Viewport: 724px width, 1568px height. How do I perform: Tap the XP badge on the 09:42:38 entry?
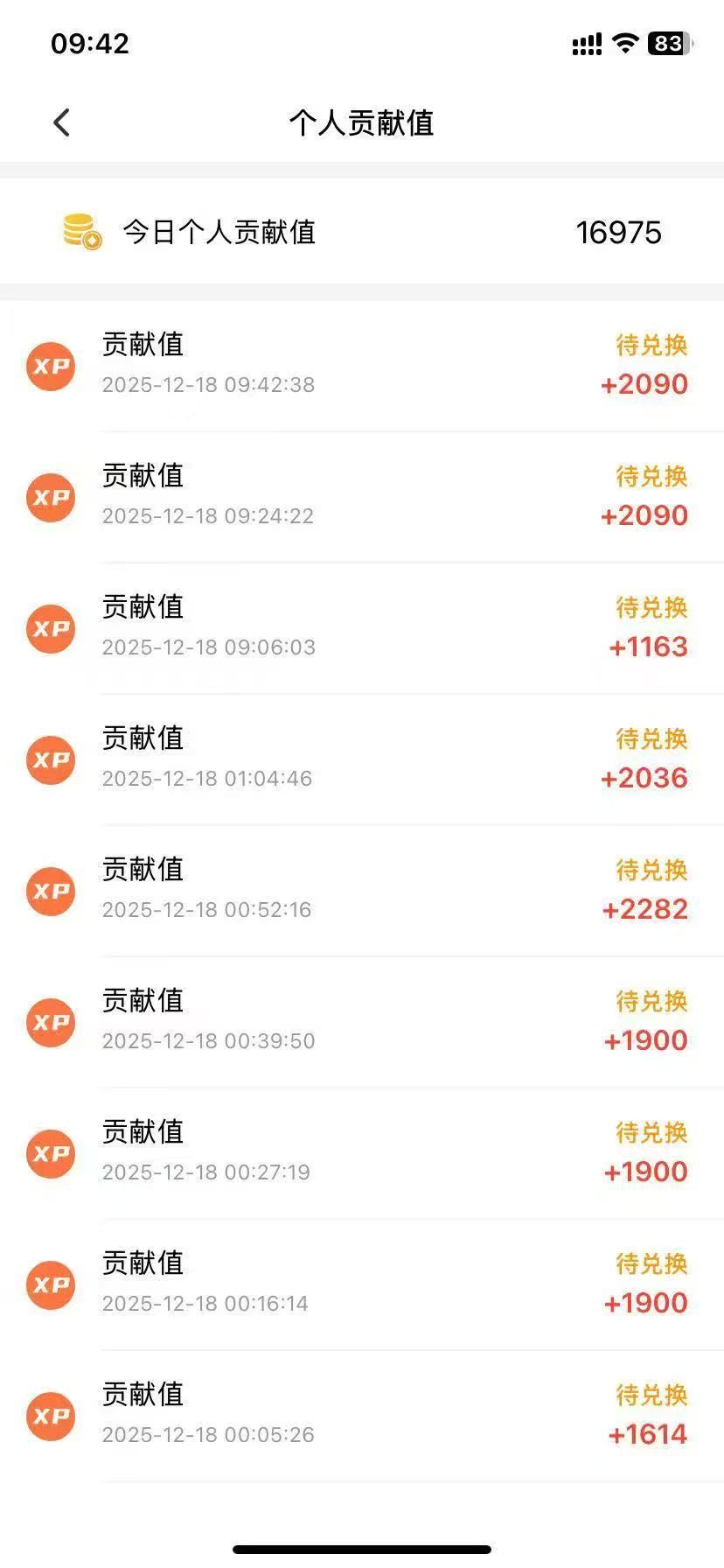pyautogui.click(x=50, y=366)
